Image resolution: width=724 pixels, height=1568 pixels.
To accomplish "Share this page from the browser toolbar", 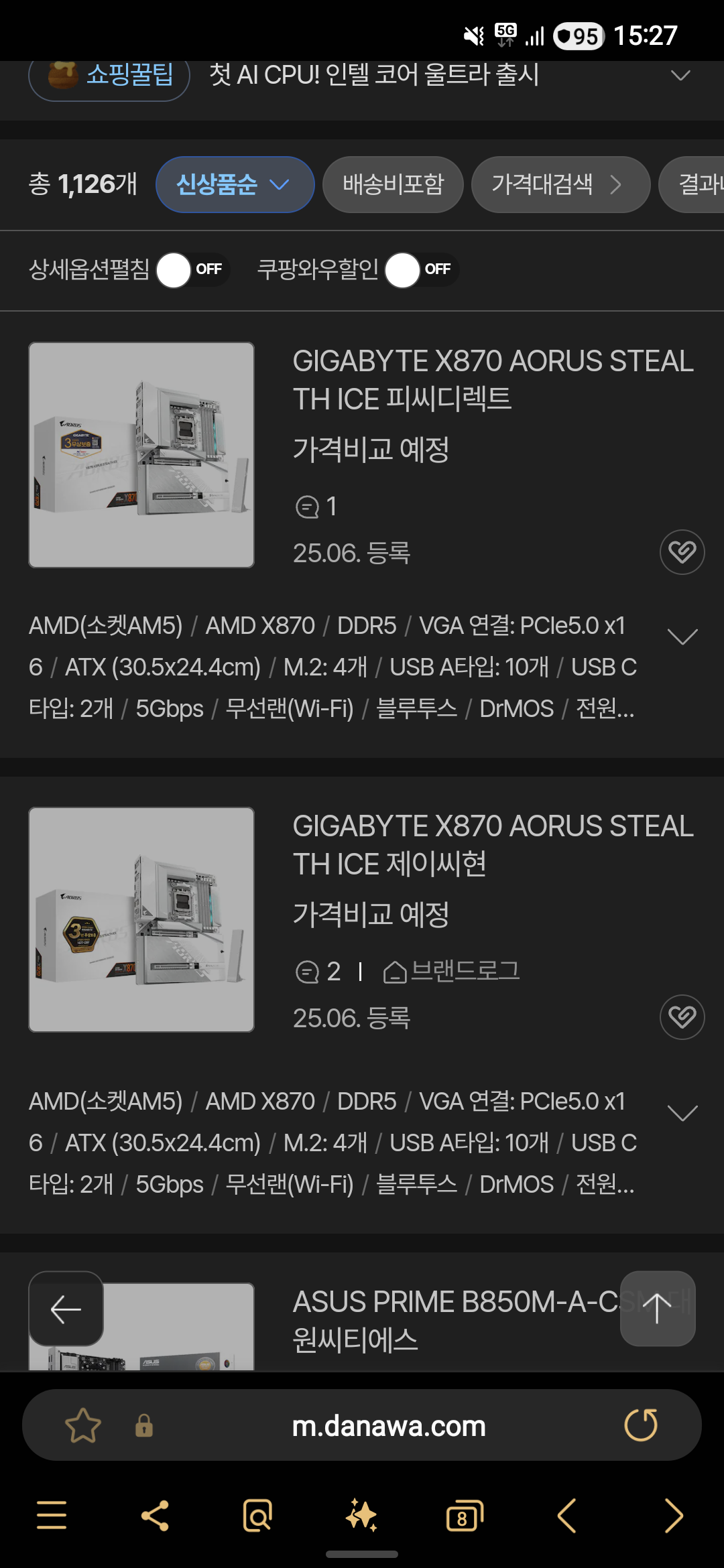I will [155, 1516].
